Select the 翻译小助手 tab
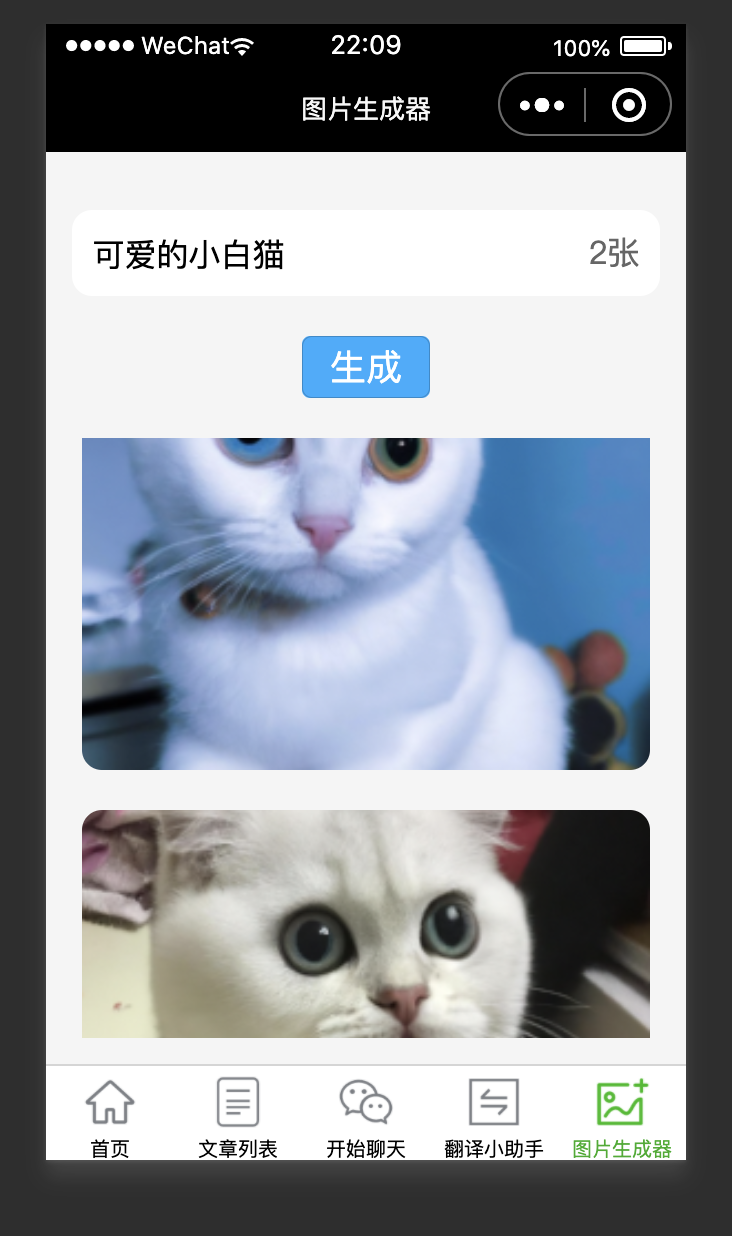732x1236 pixels. click(x=494, y=1116)
